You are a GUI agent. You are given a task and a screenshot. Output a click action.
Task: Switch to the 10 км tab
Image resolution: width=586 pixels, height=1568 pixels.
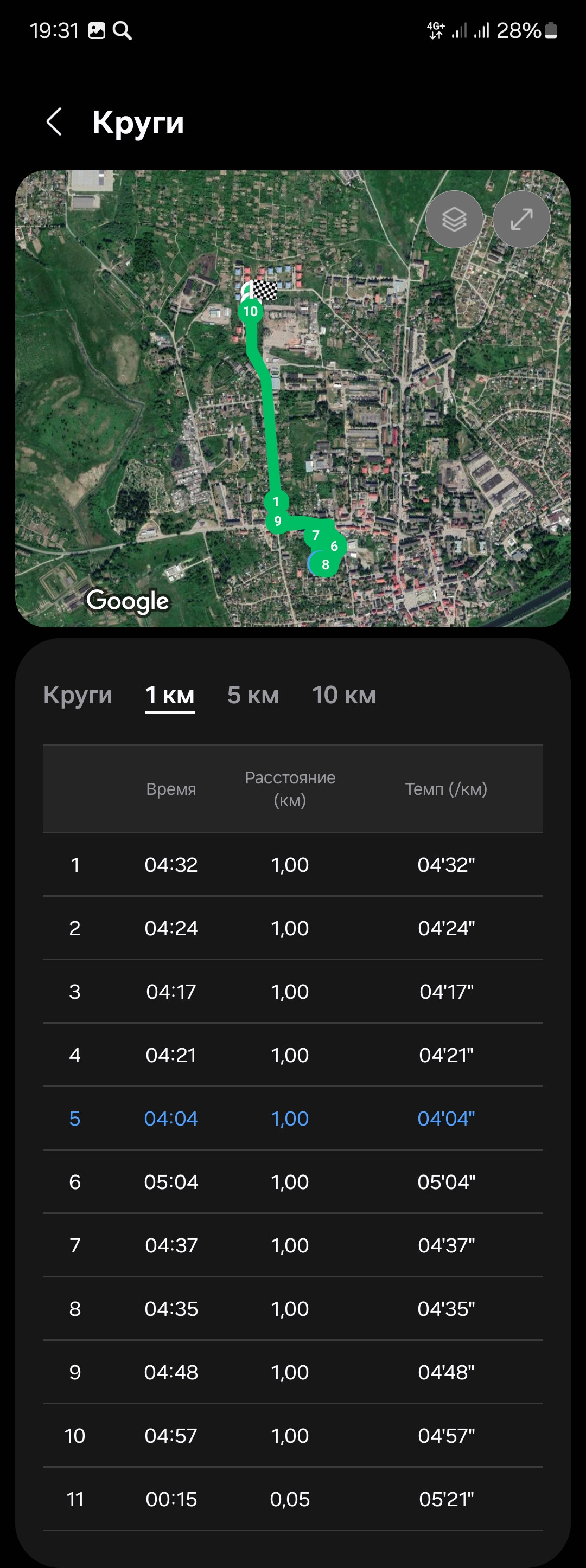point(343,695)
